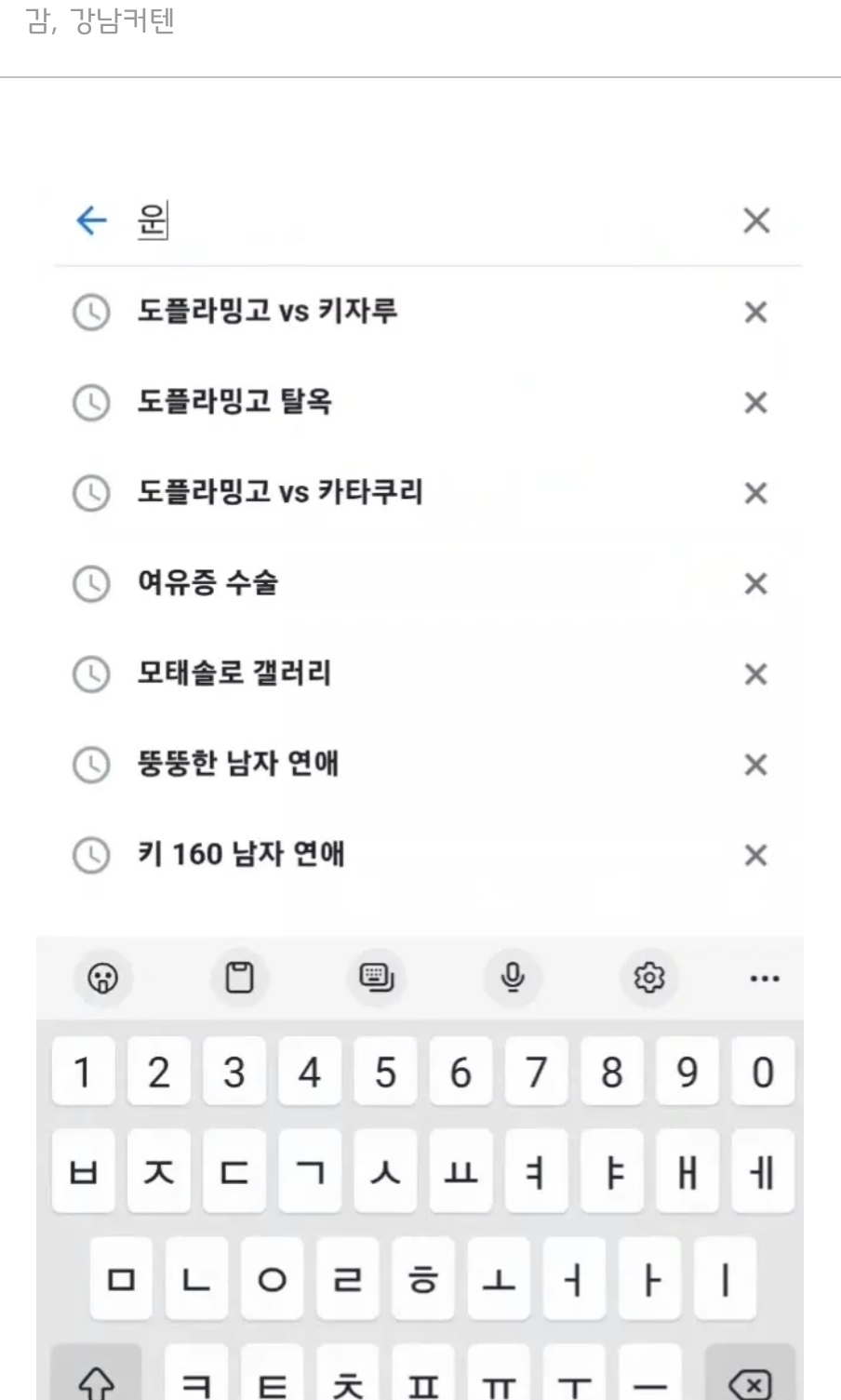Delete the 도플라밍고 탈옥 history entry
841x1400 pixels.
[755, 403]
